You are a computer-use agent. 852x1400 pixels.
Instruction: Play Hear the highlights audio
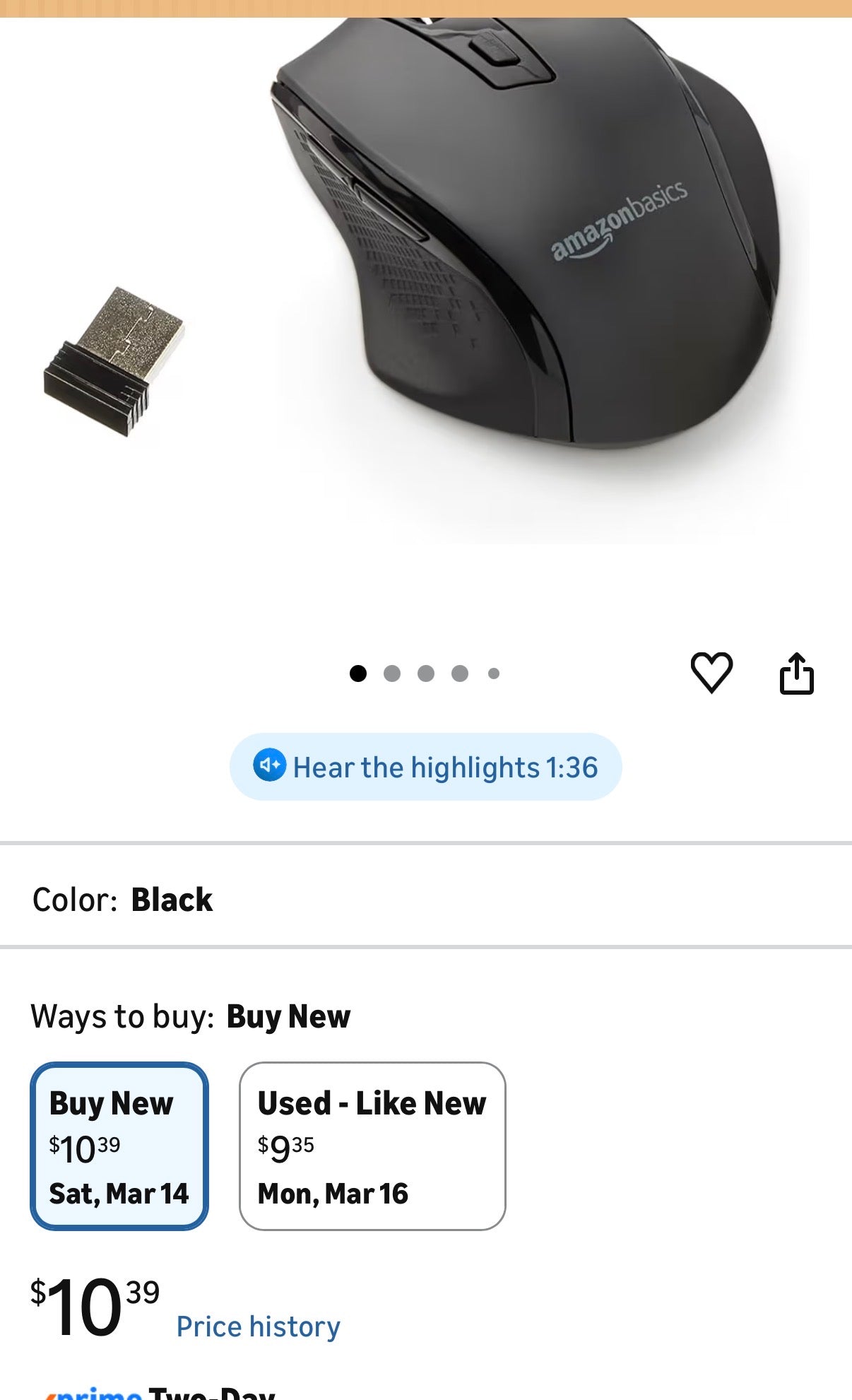tap(425, 767)
